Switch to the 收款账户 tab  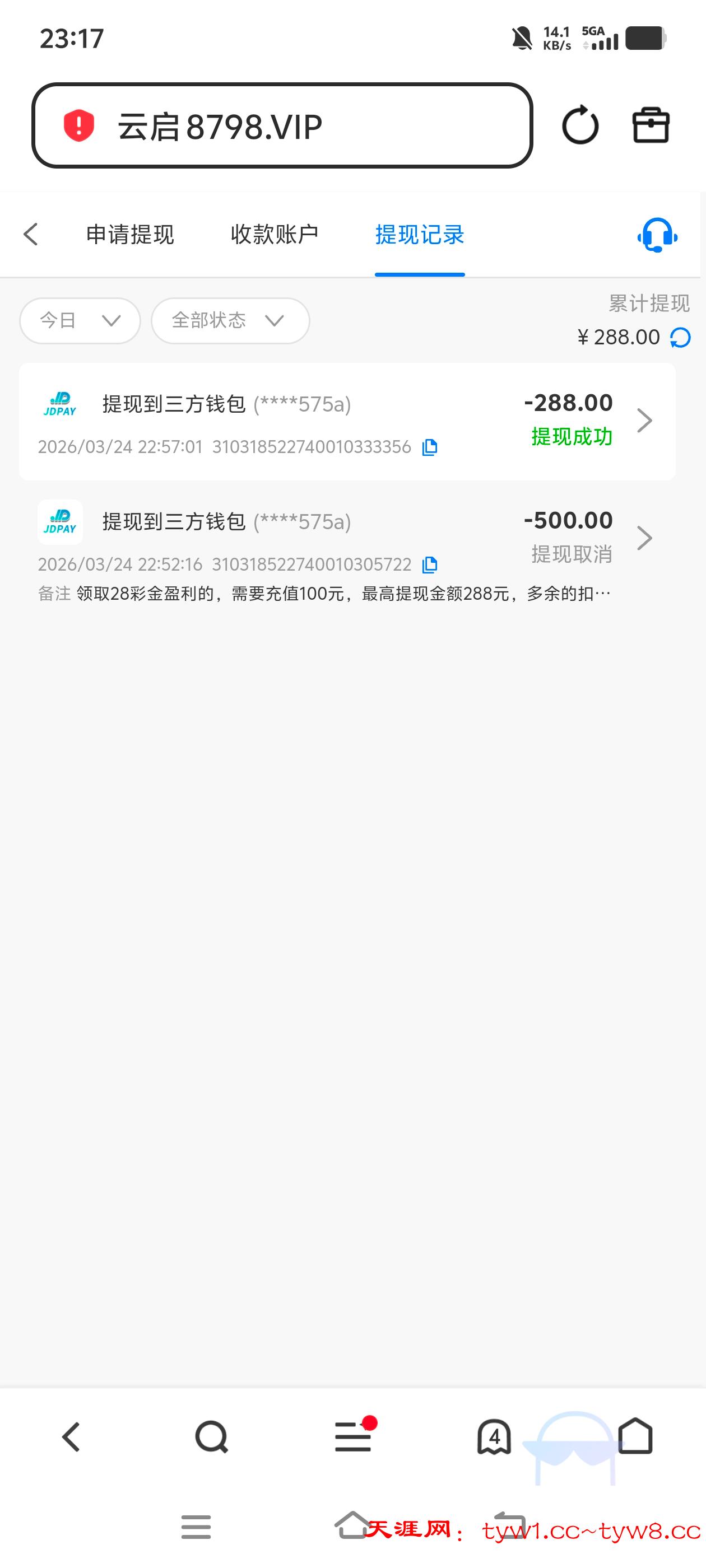pyautogui.click(x=274, y=234)
